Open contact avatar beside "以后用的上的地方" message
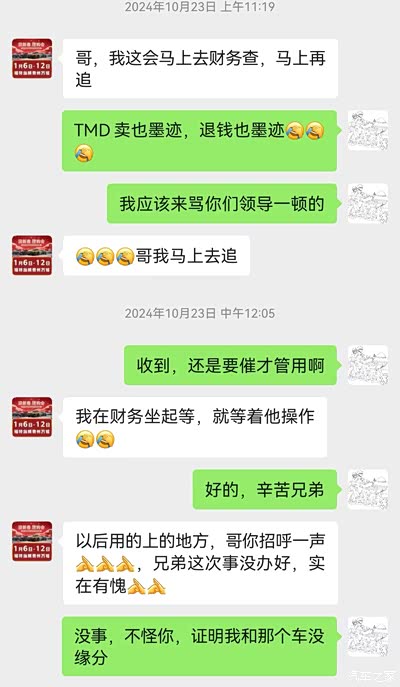The width and height of the screenshot is (400, 687). pyautogui.click(x=32, y=542)
